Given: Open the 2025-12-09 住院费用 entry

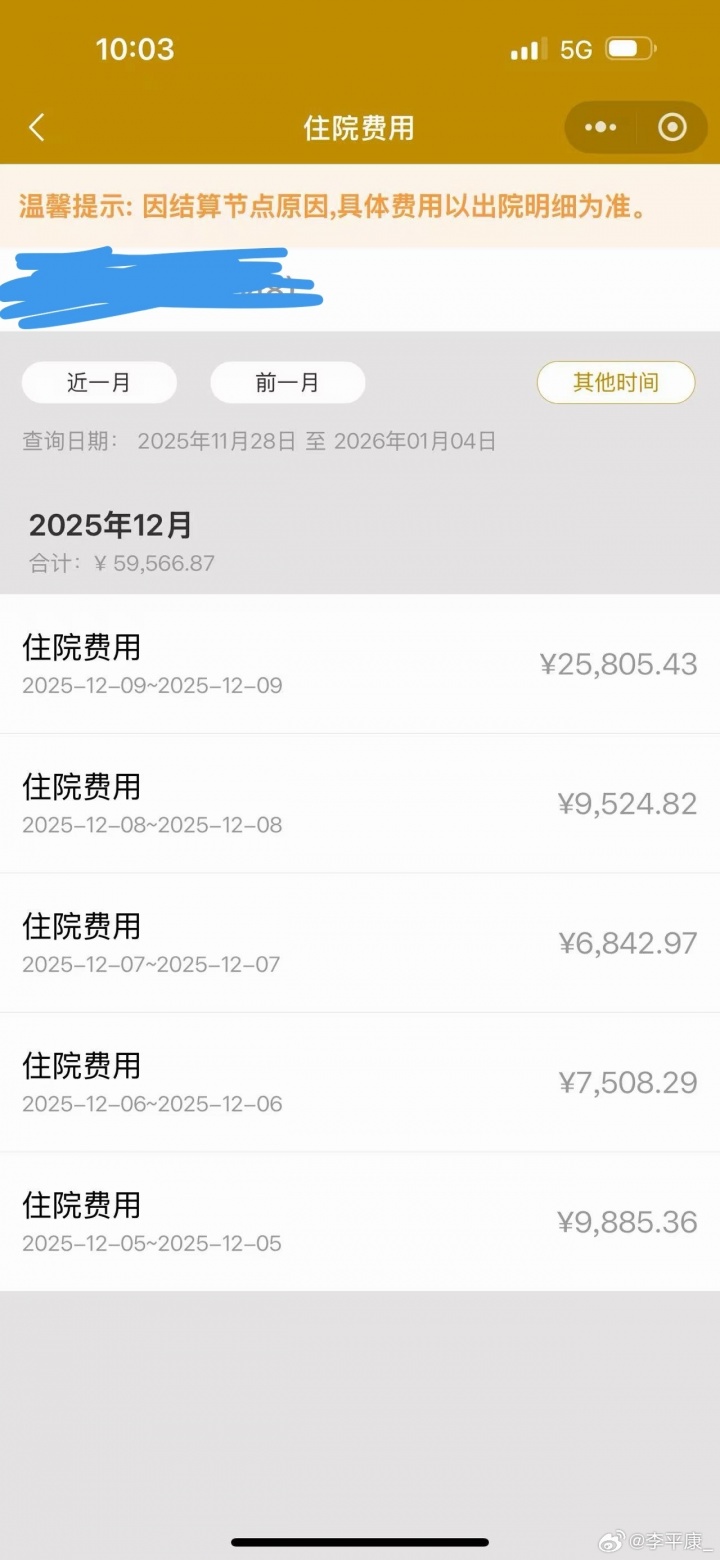Looking at the screenshot, I should (x=360, y=664).
